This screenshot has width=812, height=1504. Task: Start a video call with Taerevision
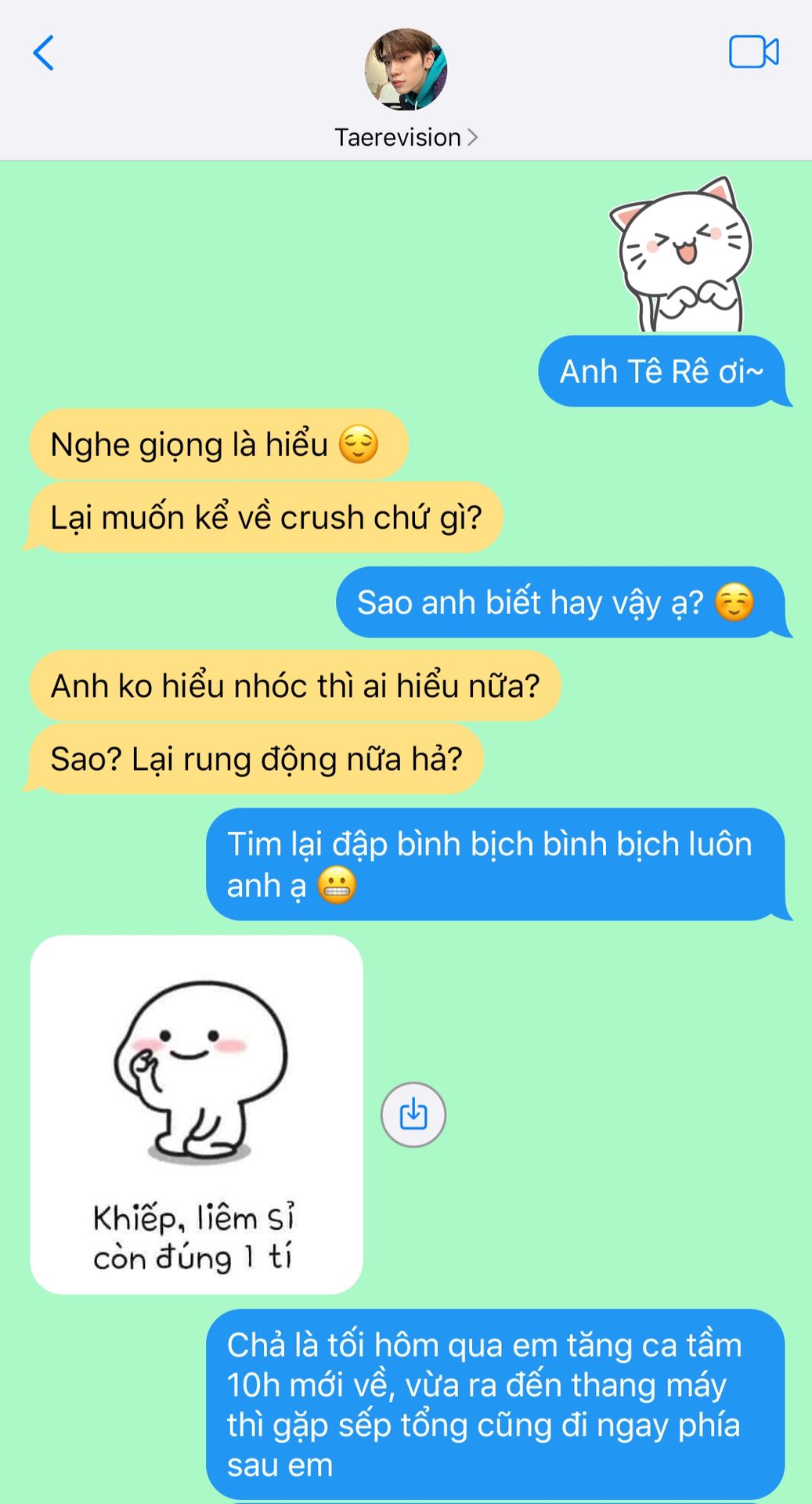pyautogui.click(x=753, y=52)
